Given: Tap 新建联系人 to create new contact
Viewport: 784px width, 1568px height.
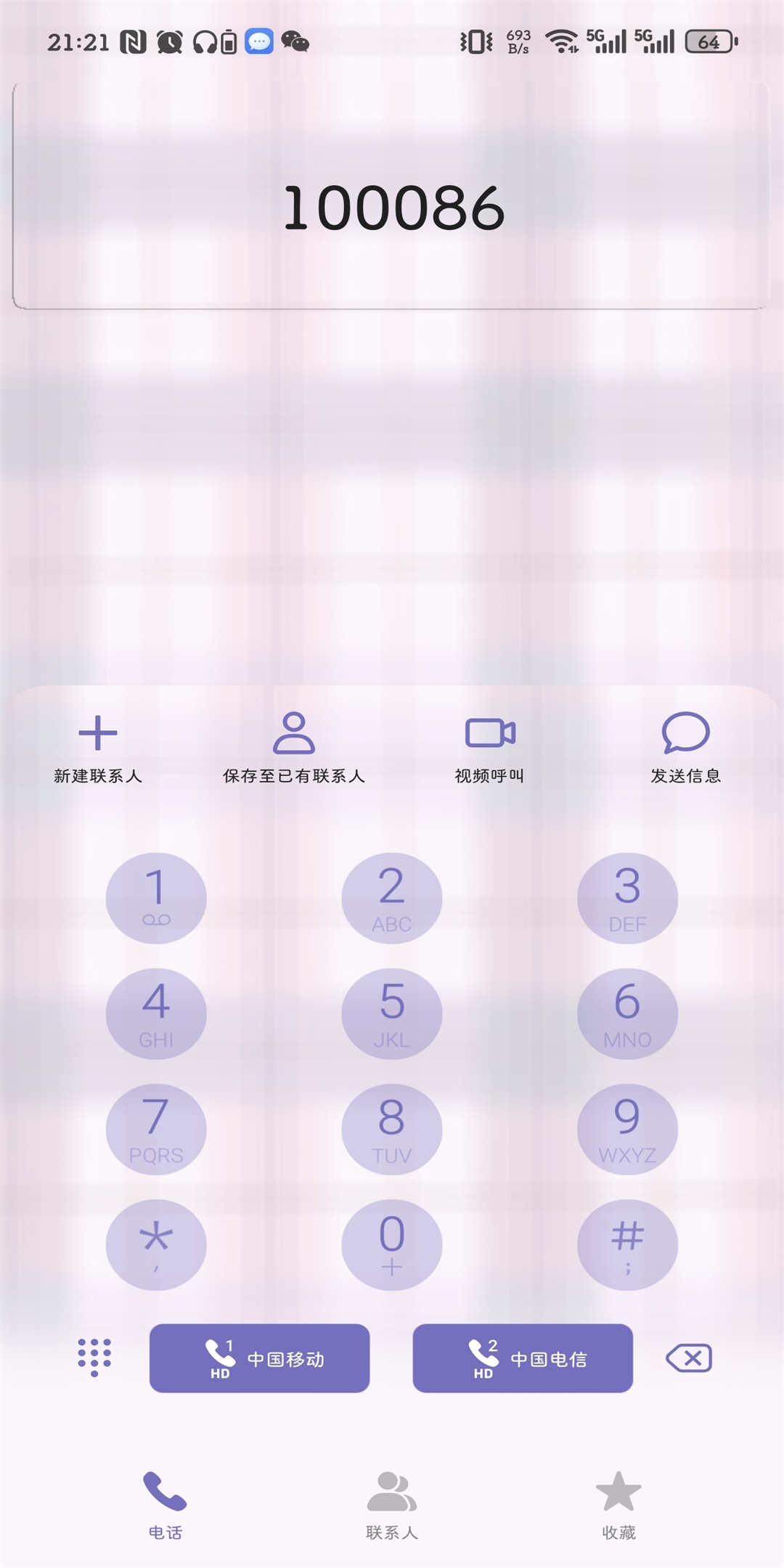Looking at the screenshot, I should point(98,748).
